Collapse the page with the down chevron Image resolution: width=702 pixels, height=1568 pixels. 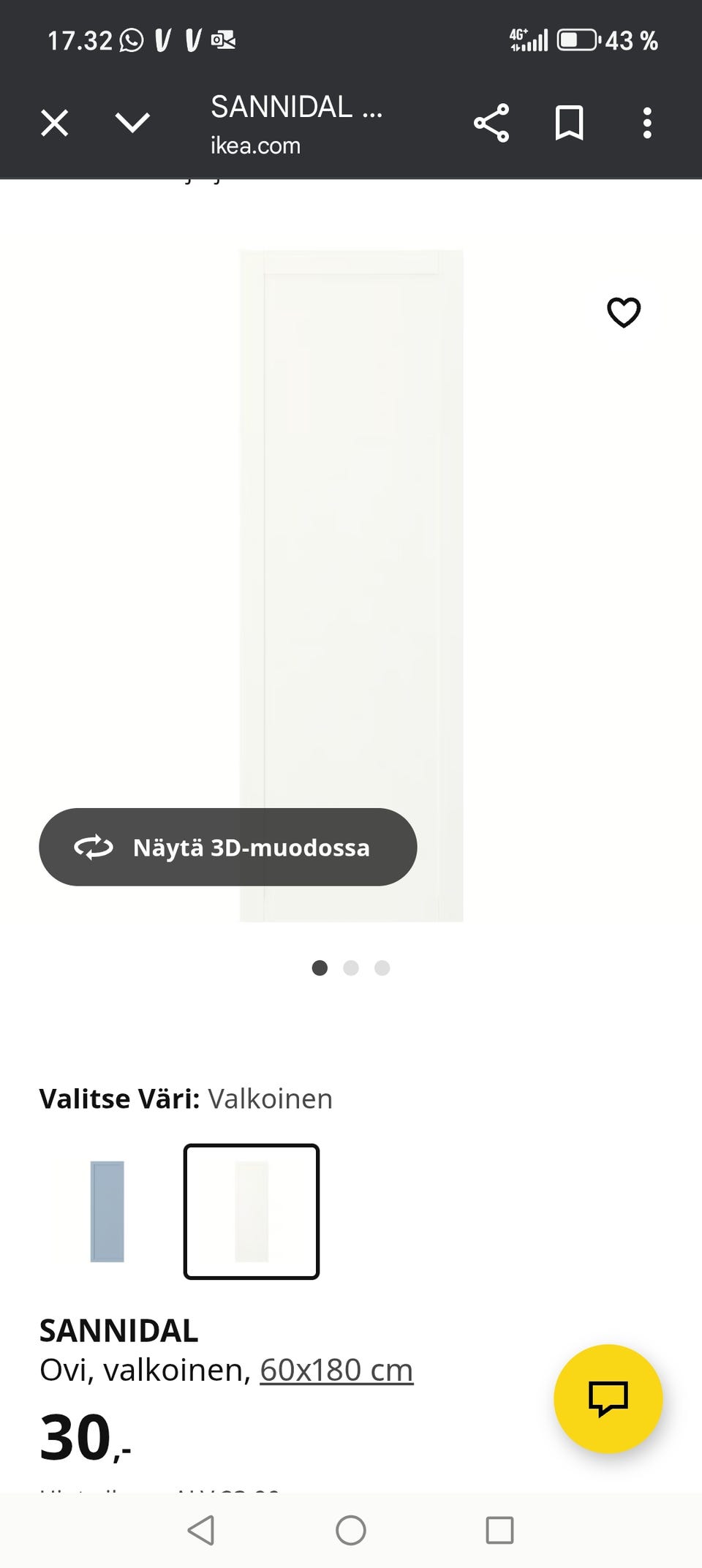[132, 124]
